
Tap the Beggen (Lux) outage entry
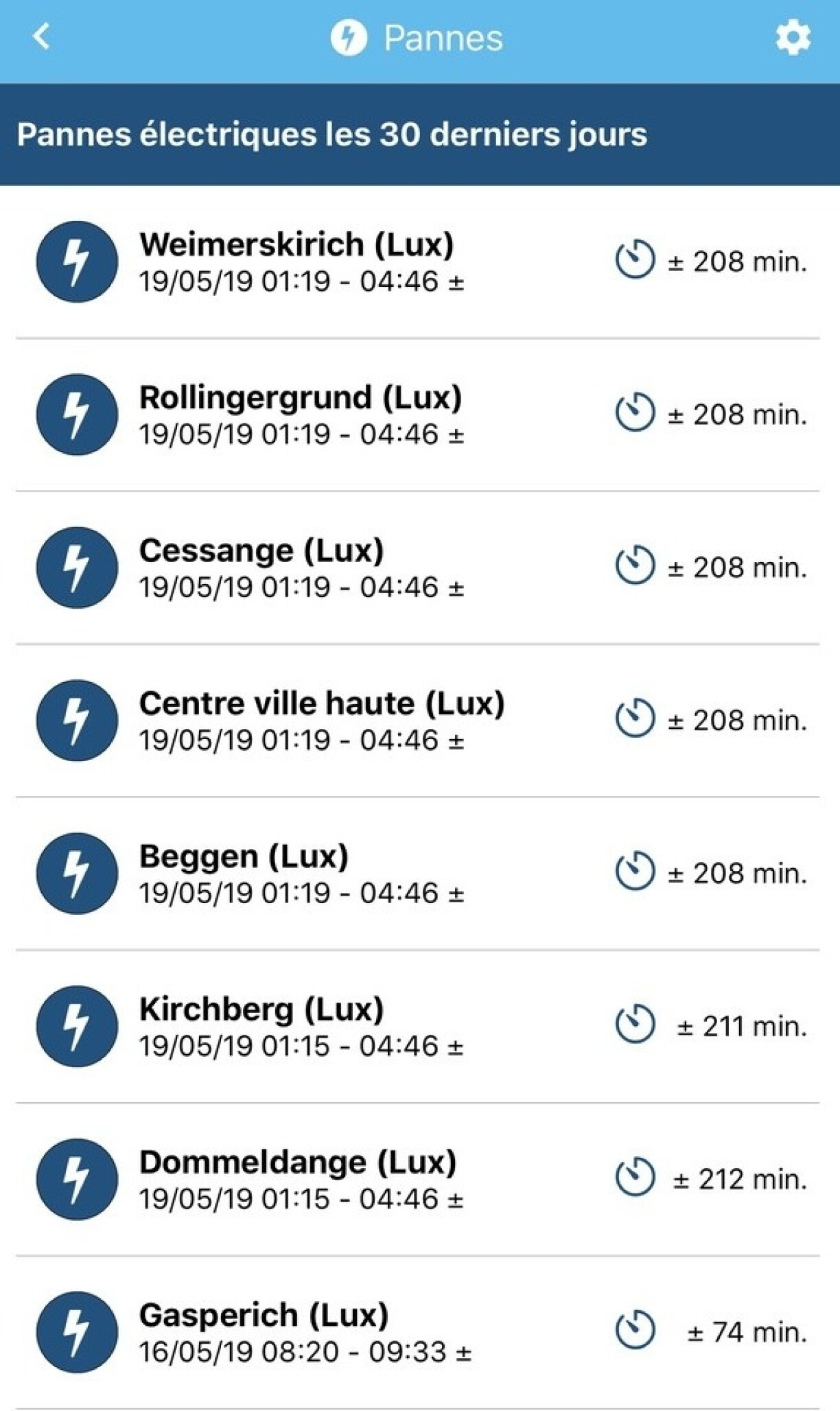tap(420, 874)
